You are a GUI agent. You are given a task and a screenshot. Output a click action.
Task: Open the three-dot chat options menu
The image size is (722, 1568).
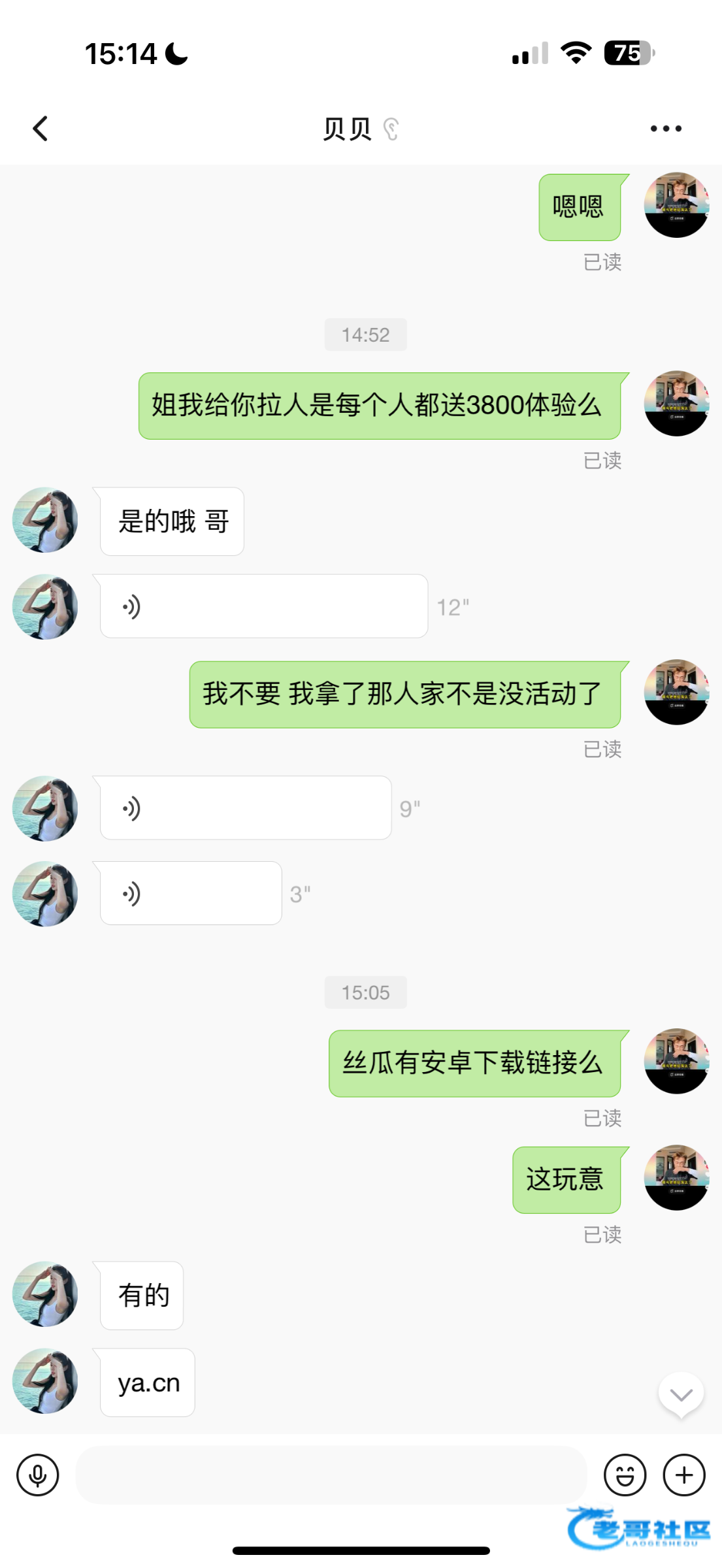(666, 129)
